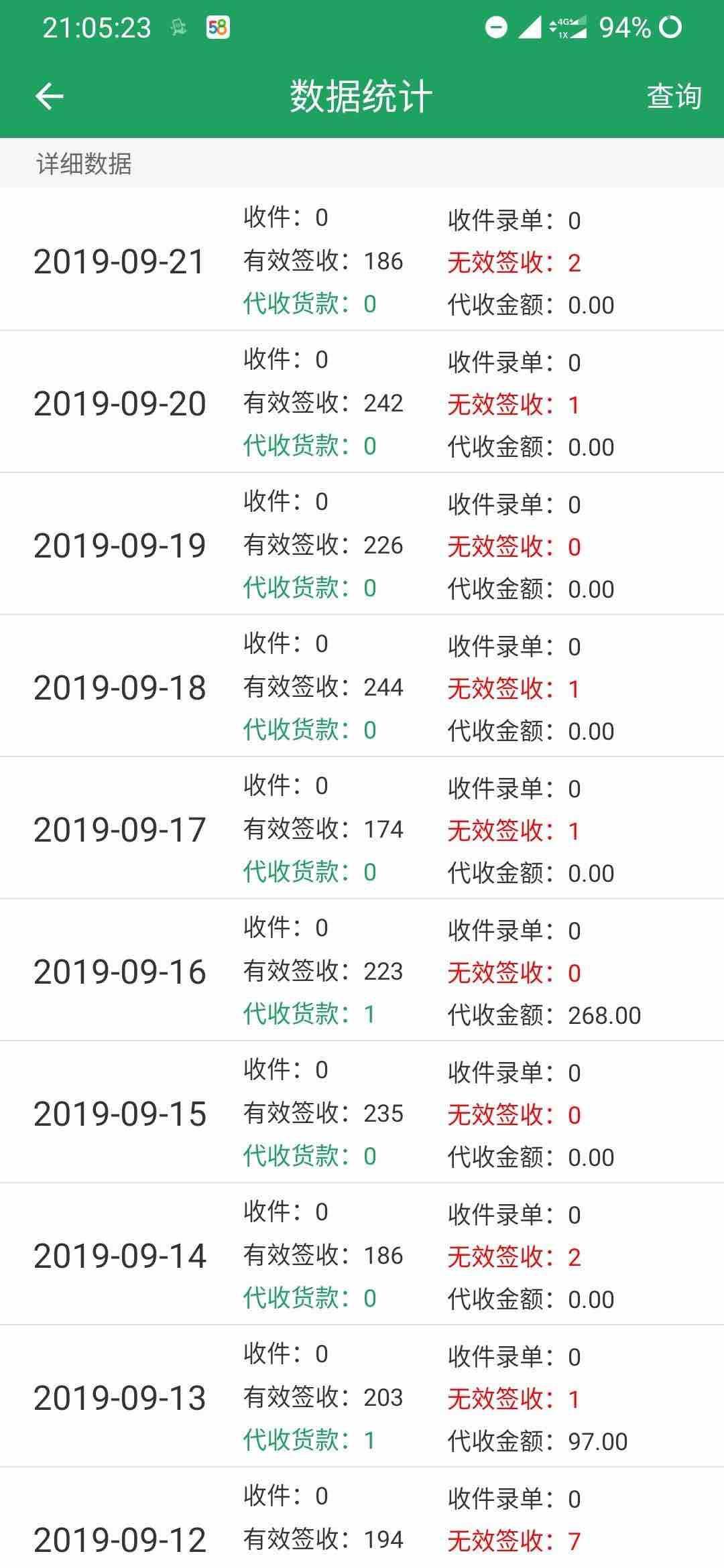Tap the 查询 button

(674, 96)
